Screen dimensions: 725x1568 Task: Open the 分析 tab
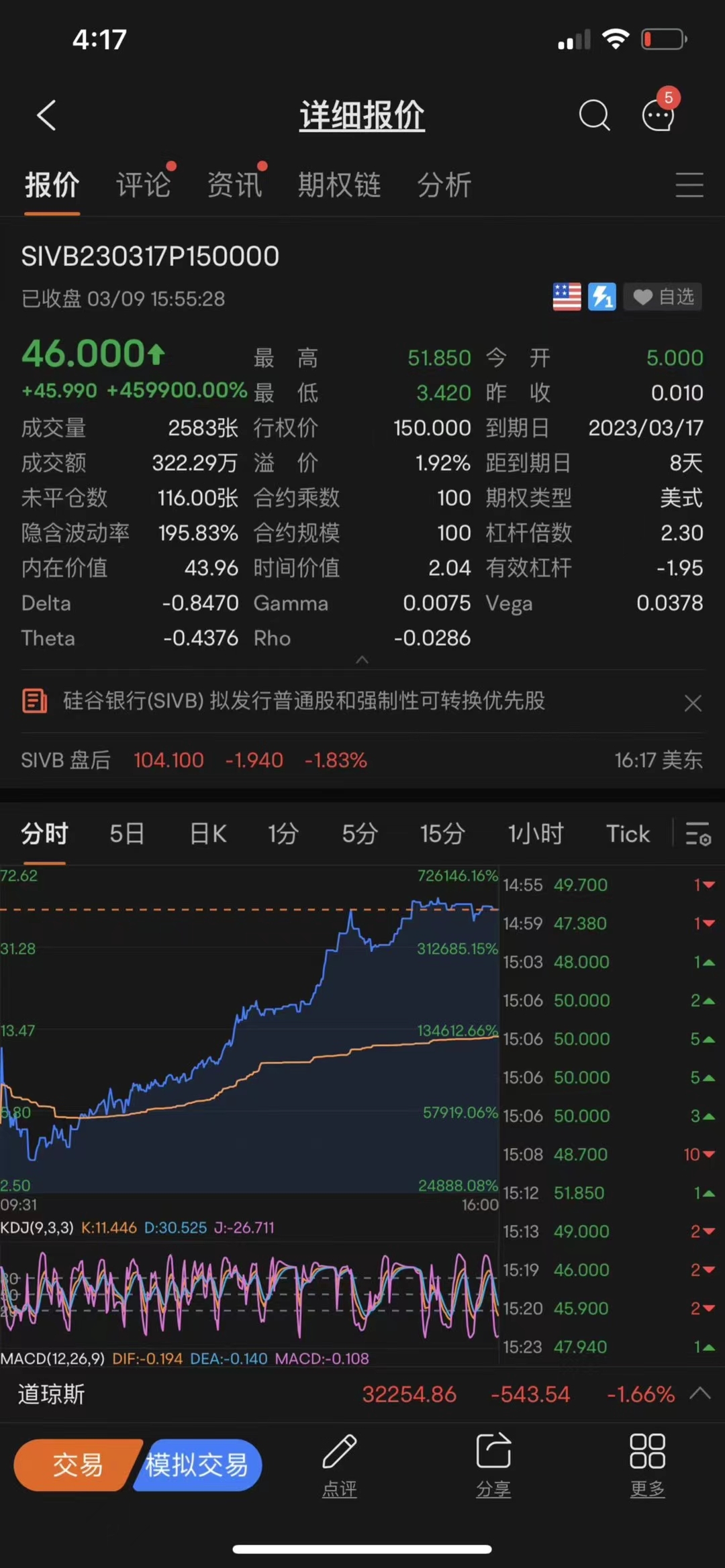(x=444, y=185)
